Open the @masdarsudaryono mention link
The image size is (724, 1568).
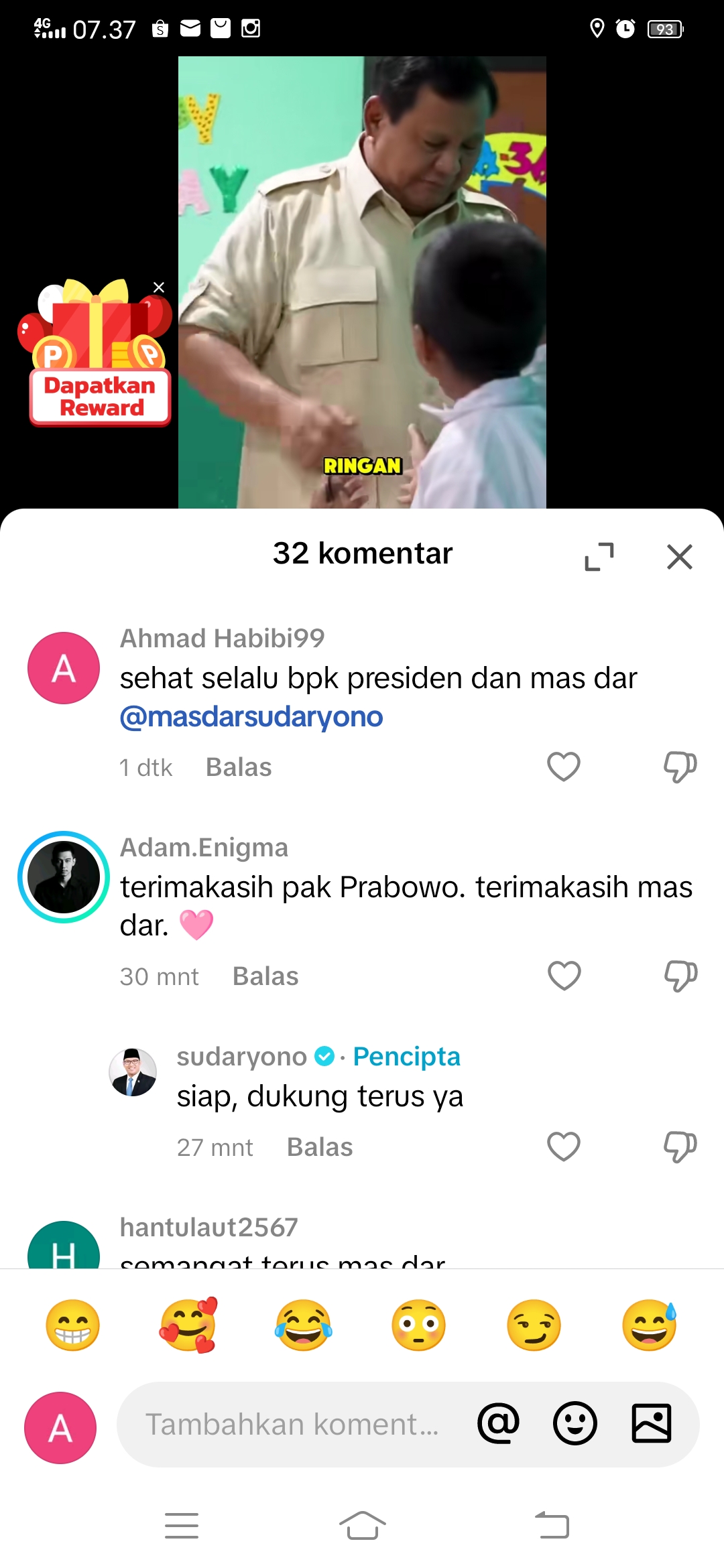(251, 716)
